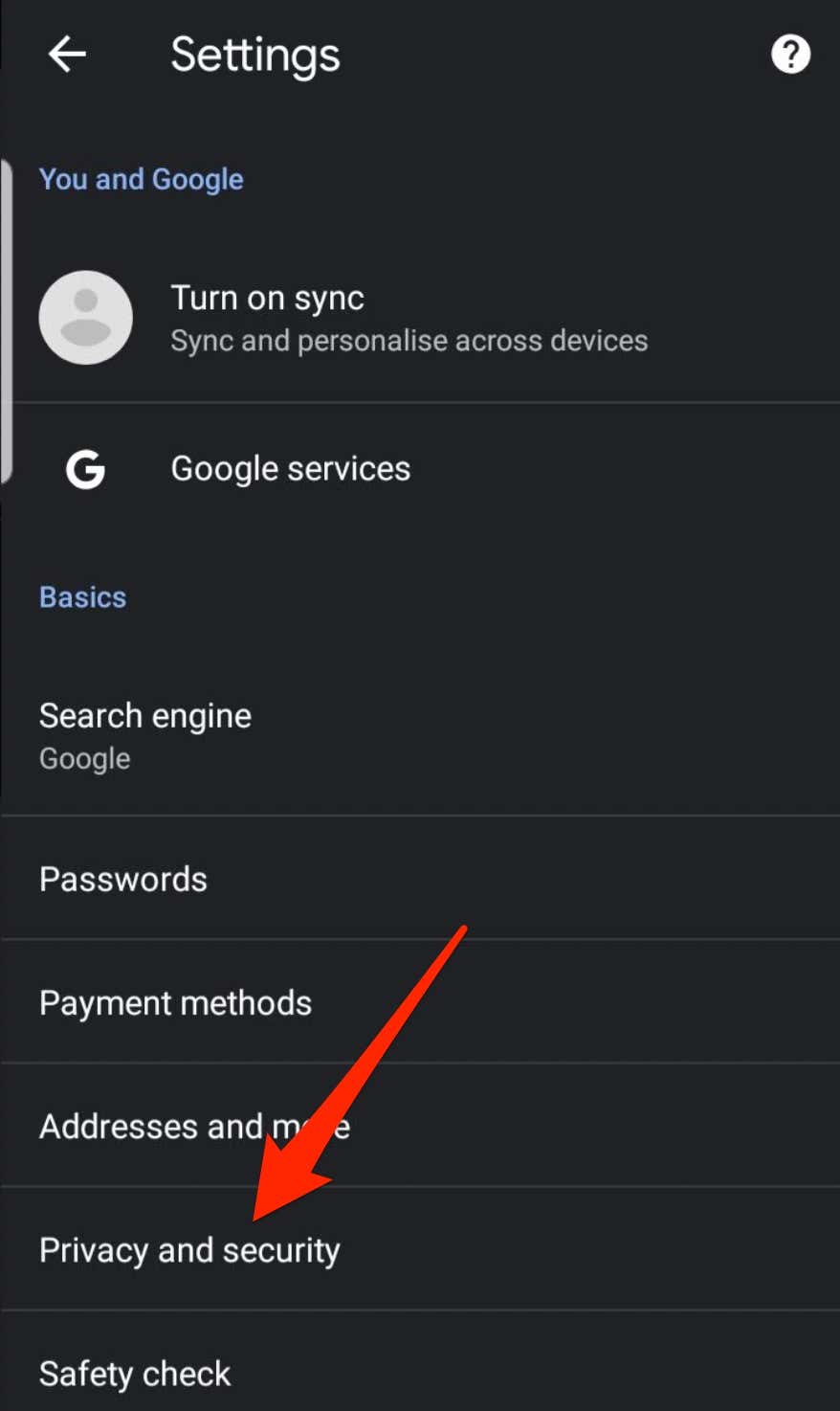
Task: Go back from Settings
Action: coord(67,55)
